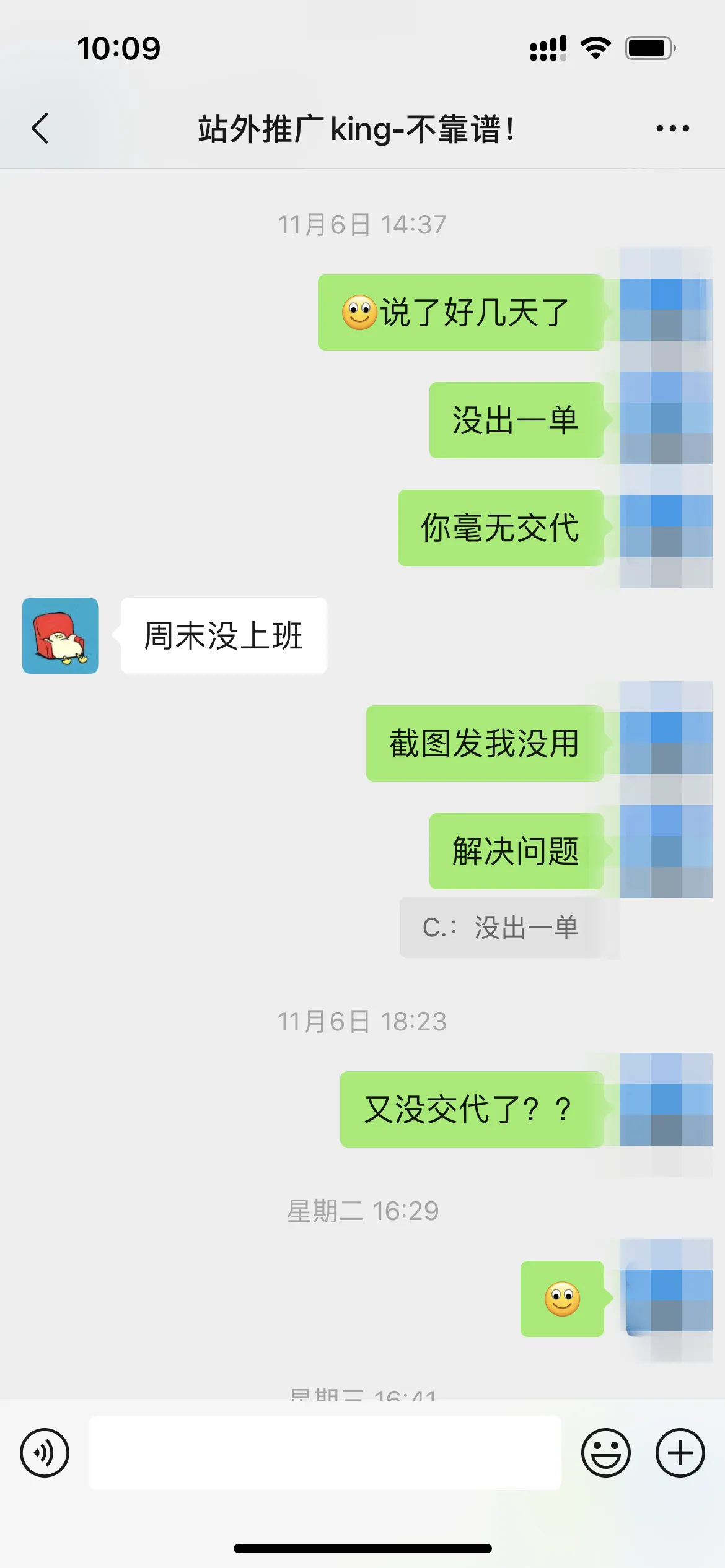This screenshot has width=725, height=1568.
Task: Switch to voice message input
Action: (45, 1452)
